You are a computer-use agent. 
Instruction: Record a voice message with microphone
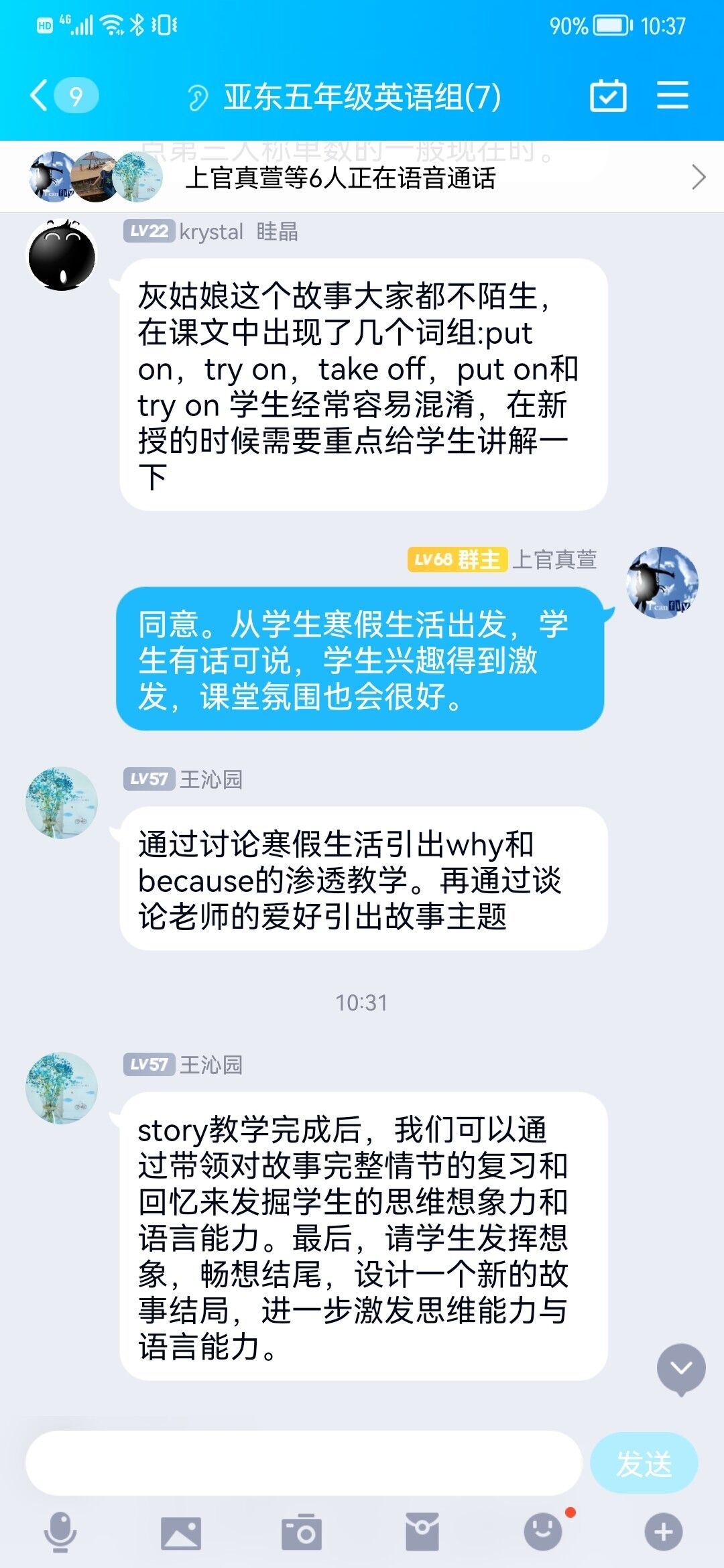(x=60, y=1531)
